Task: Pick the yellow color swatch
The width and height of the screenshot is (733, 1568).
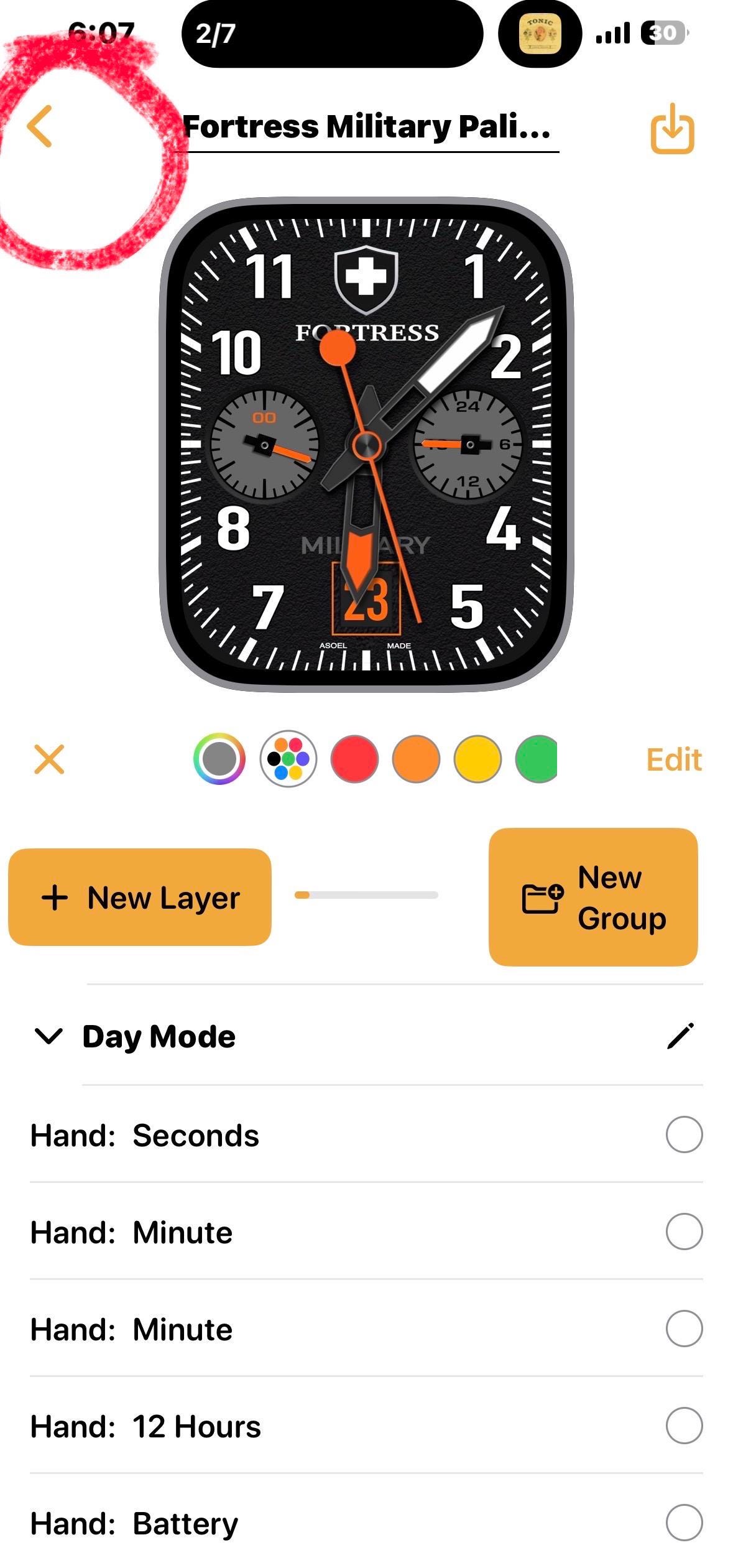Action: click(477, 759)
